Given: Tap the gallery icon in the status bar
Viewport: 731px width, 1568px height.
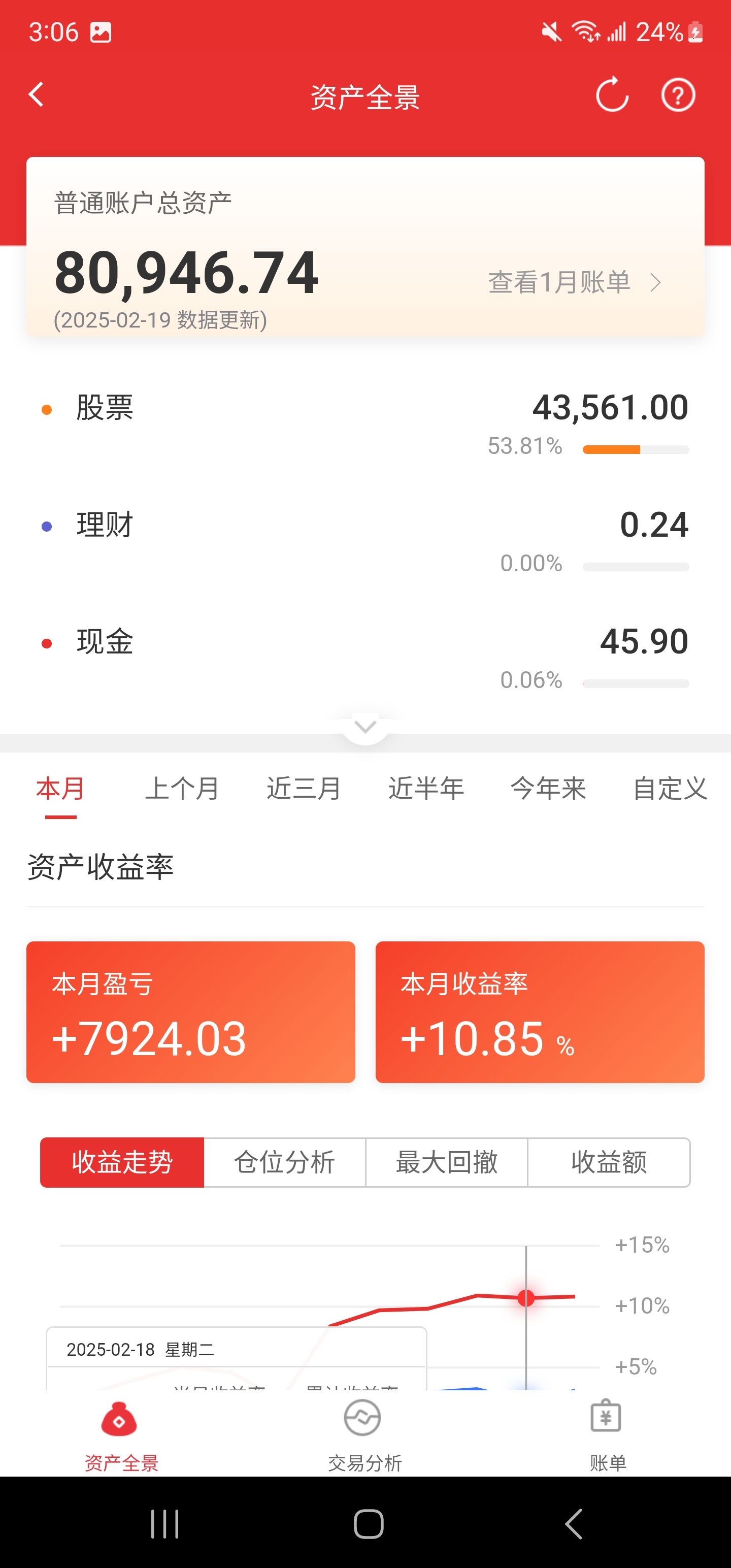Looking at the screenshot, I should [x=101, y=31].
